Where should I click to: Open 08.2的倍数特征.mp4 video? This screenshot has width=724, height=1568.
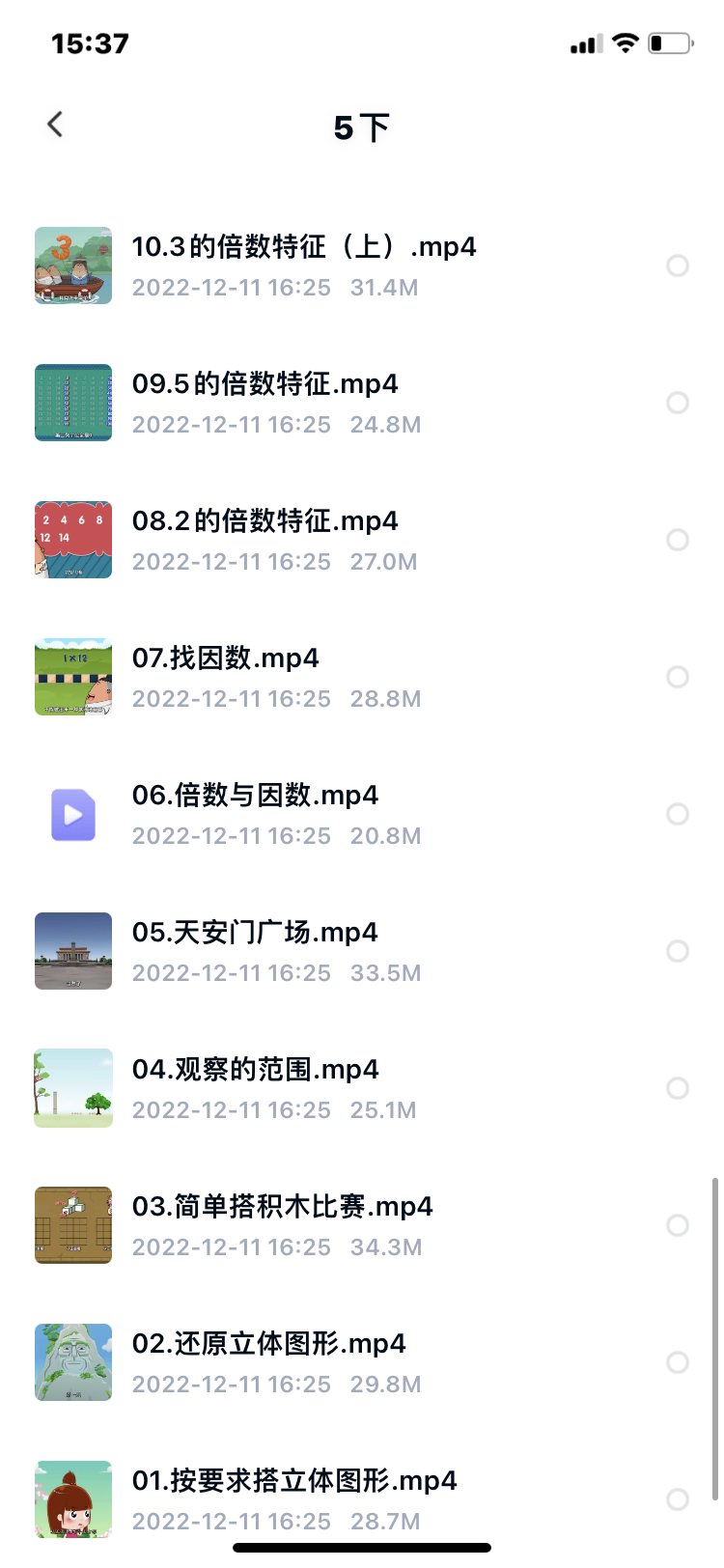coord(265,521)
